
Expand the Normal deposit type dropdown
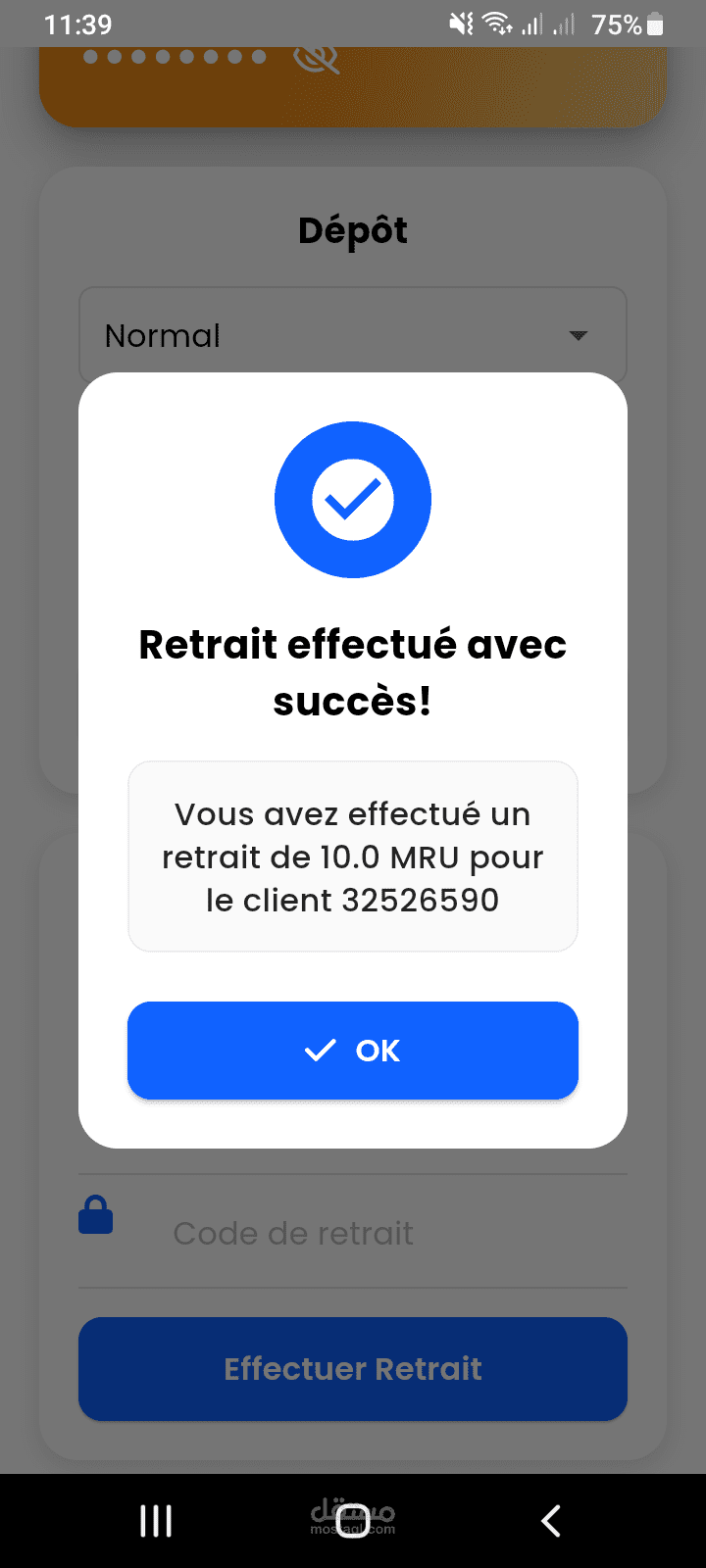pos(353,335)
